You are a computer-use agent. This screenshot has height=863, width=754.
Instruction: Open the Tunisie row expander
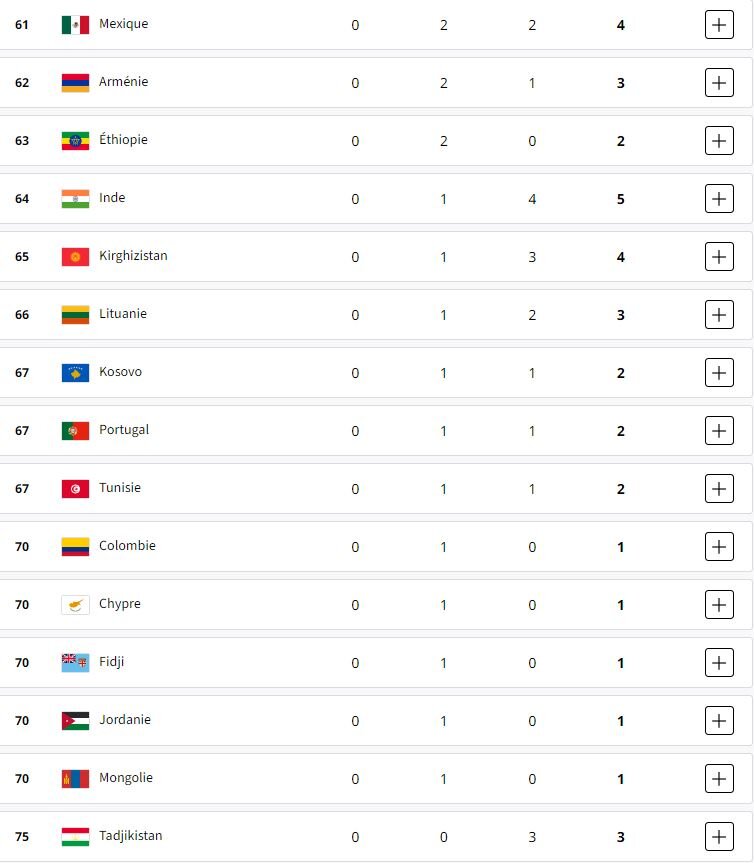tap(719, 489)
